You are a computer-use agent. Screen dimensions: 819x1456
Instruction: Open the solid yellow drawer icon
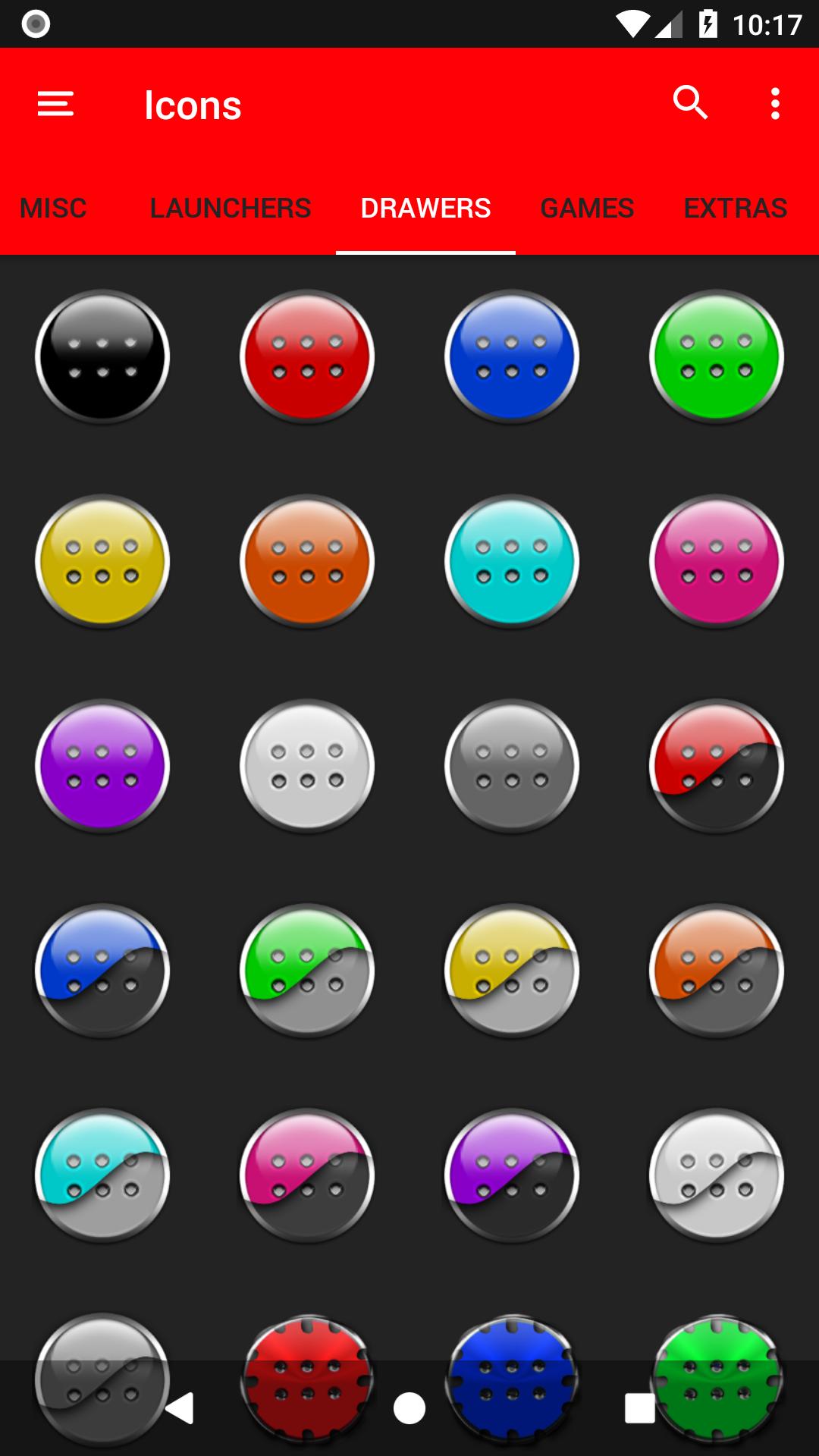(x=102, y=561)
